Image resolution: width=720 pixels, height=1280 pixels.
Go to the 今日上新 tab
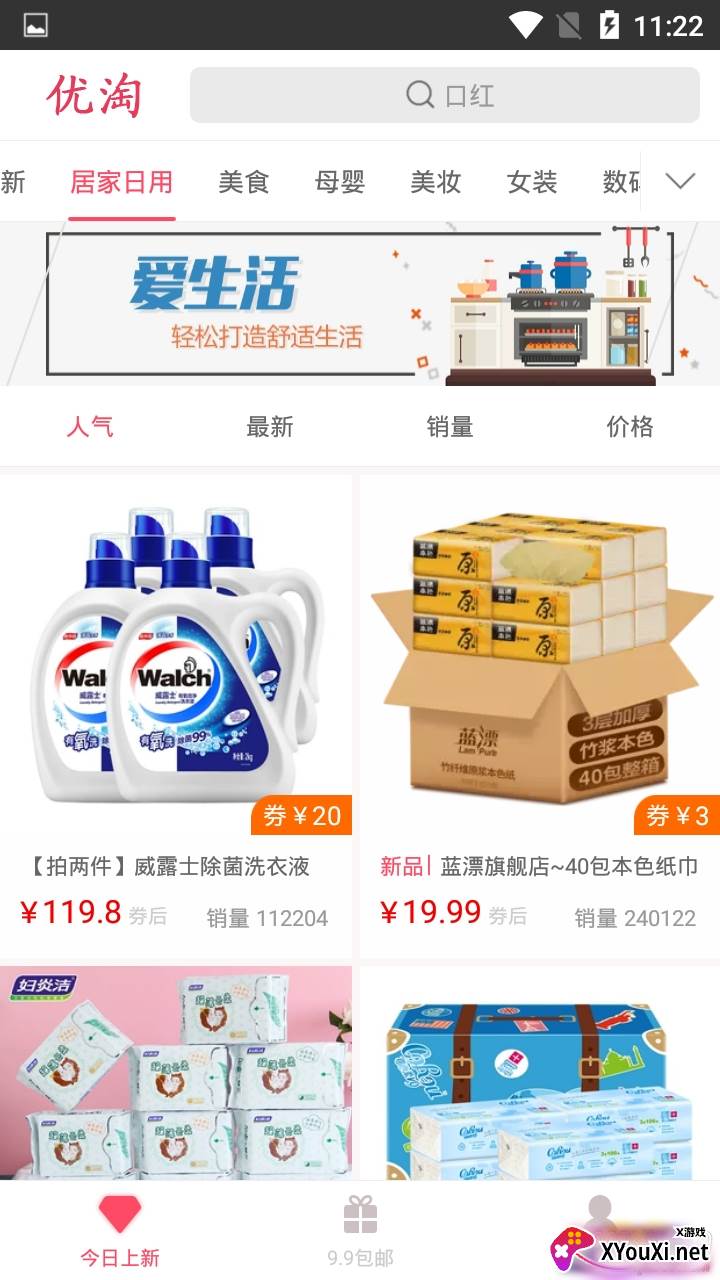[120, 1230]
